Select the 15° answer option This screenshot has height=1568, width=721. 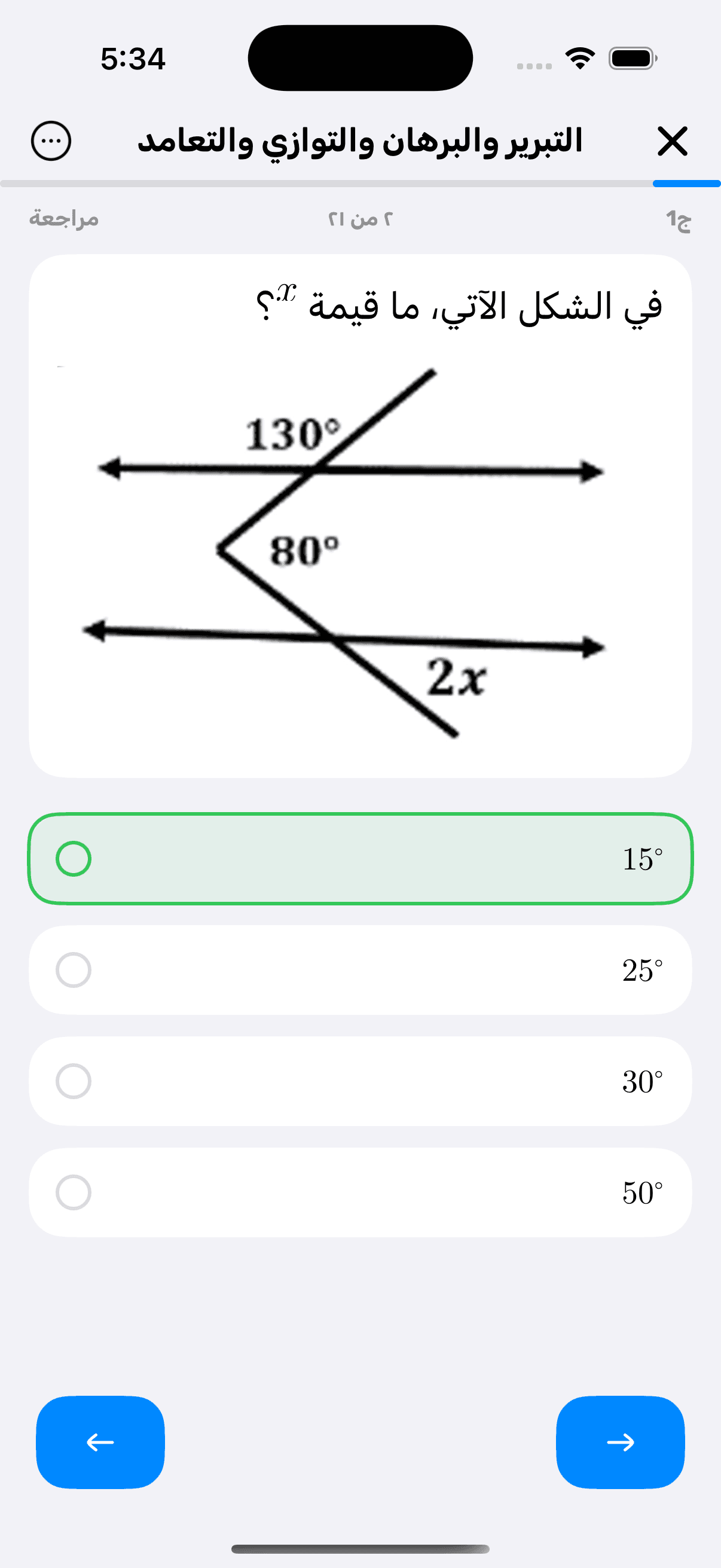pyautogui.click(x=360, y=858)
